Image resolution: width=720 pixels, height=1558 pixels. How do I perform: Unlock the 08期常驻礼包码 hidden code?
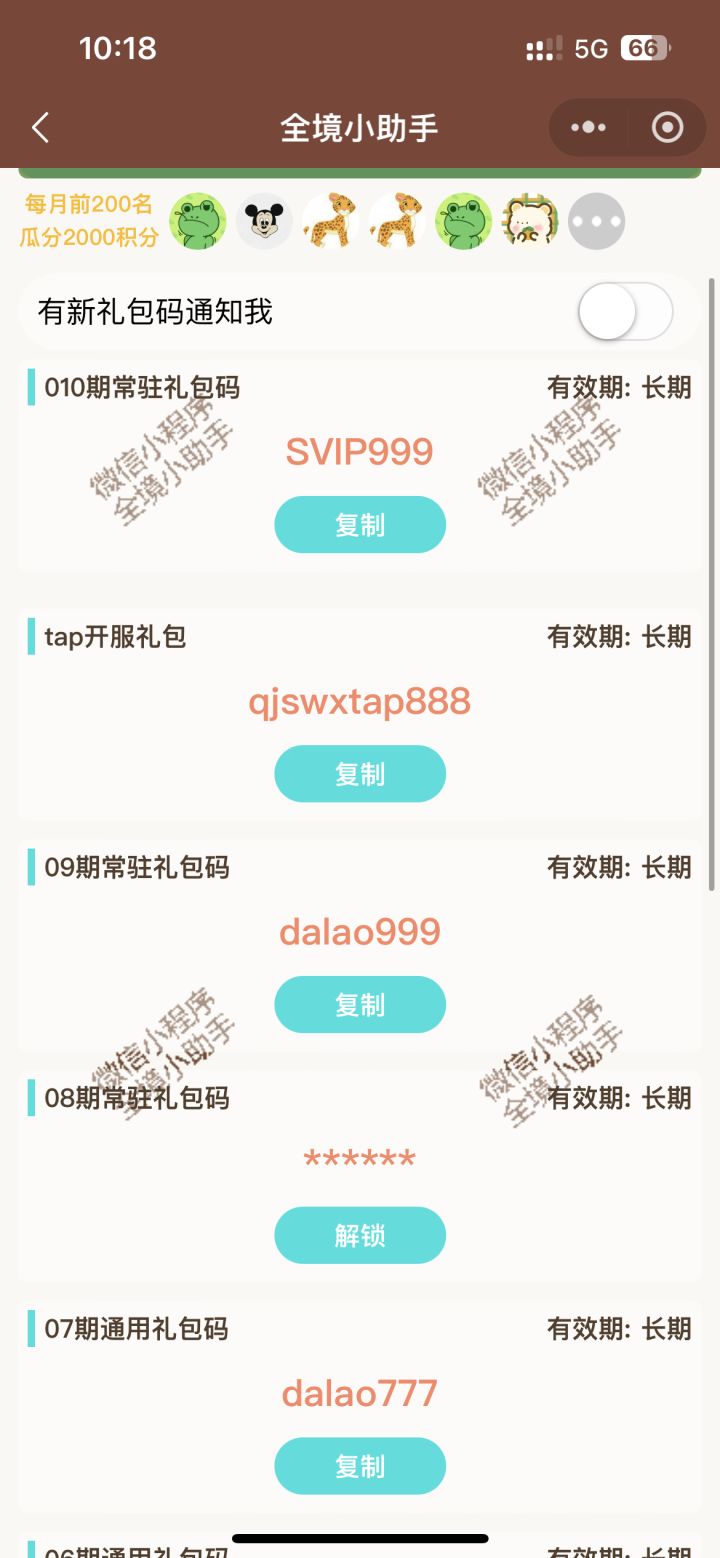point(359,1235)
